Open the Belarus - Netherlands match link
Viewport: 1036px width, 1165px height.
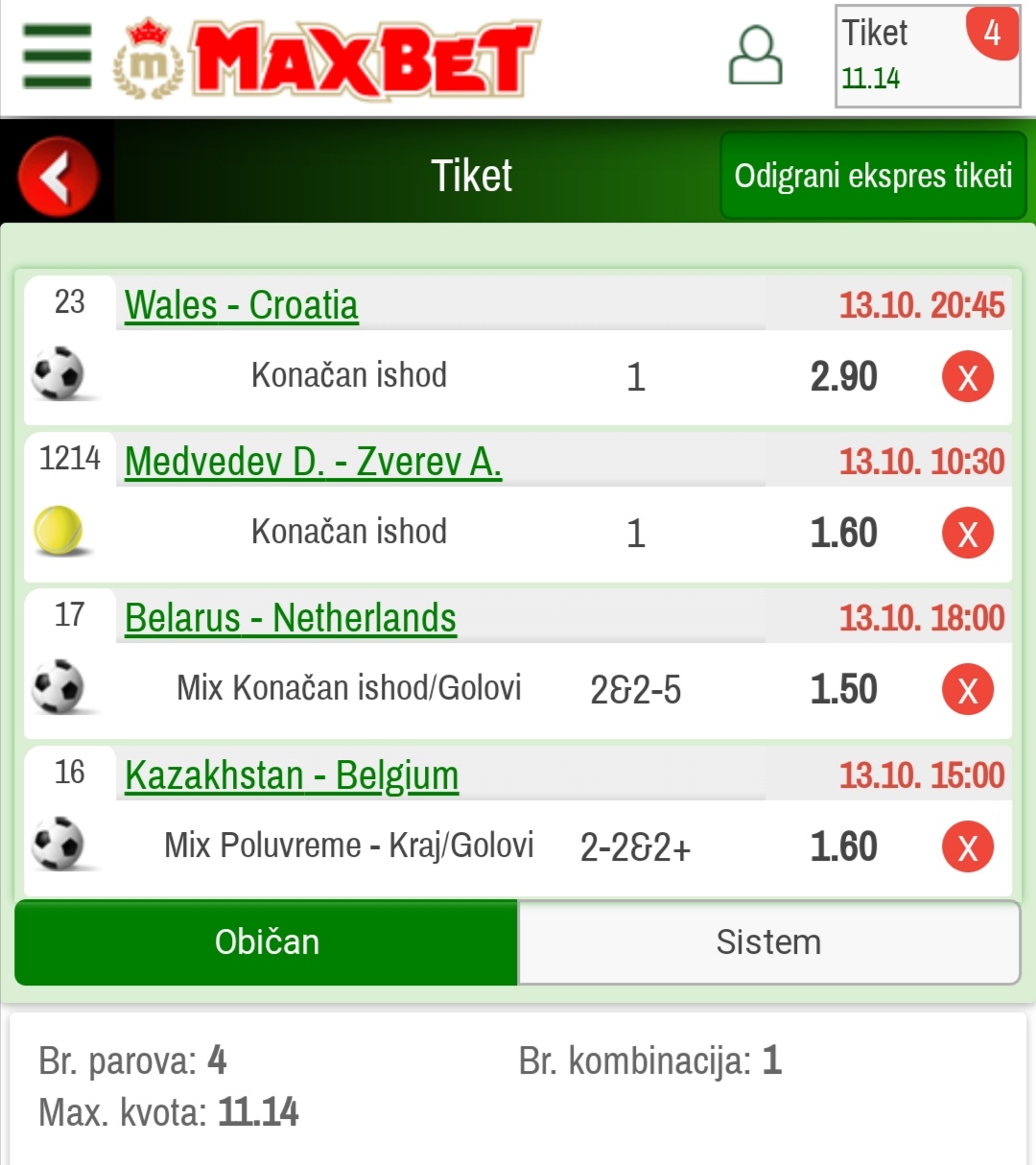(291, 618)
